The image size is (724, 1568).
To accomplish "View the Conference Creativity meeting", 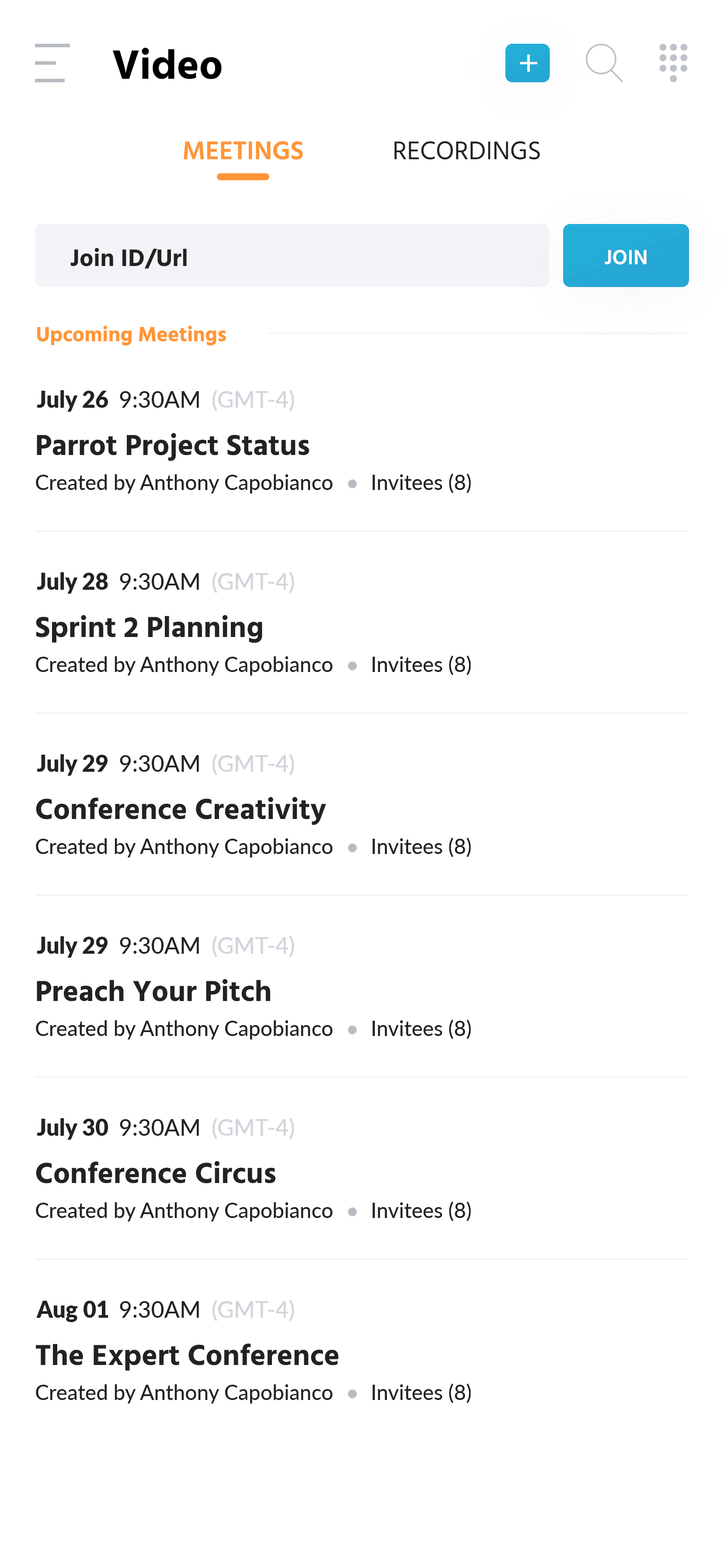I will [181, 809].
